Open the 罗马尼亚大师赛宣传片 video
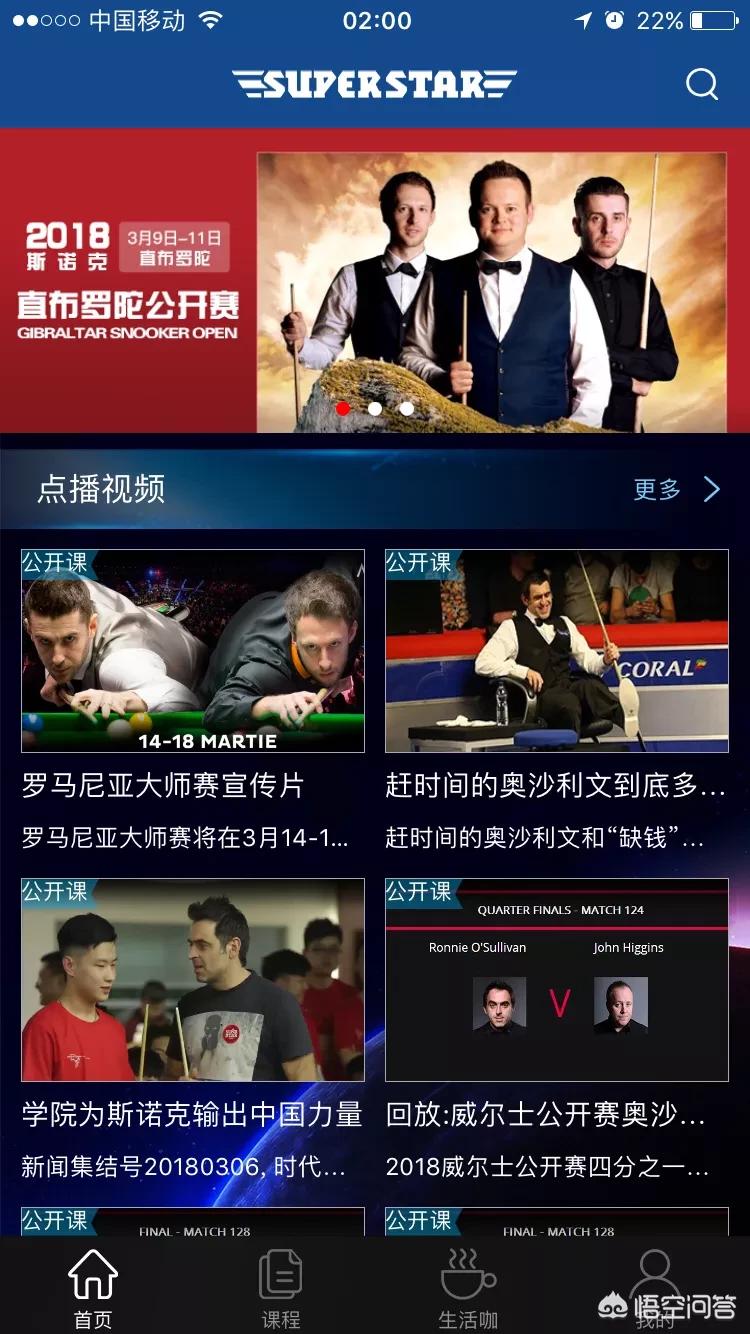 click(x=193, y=651)
